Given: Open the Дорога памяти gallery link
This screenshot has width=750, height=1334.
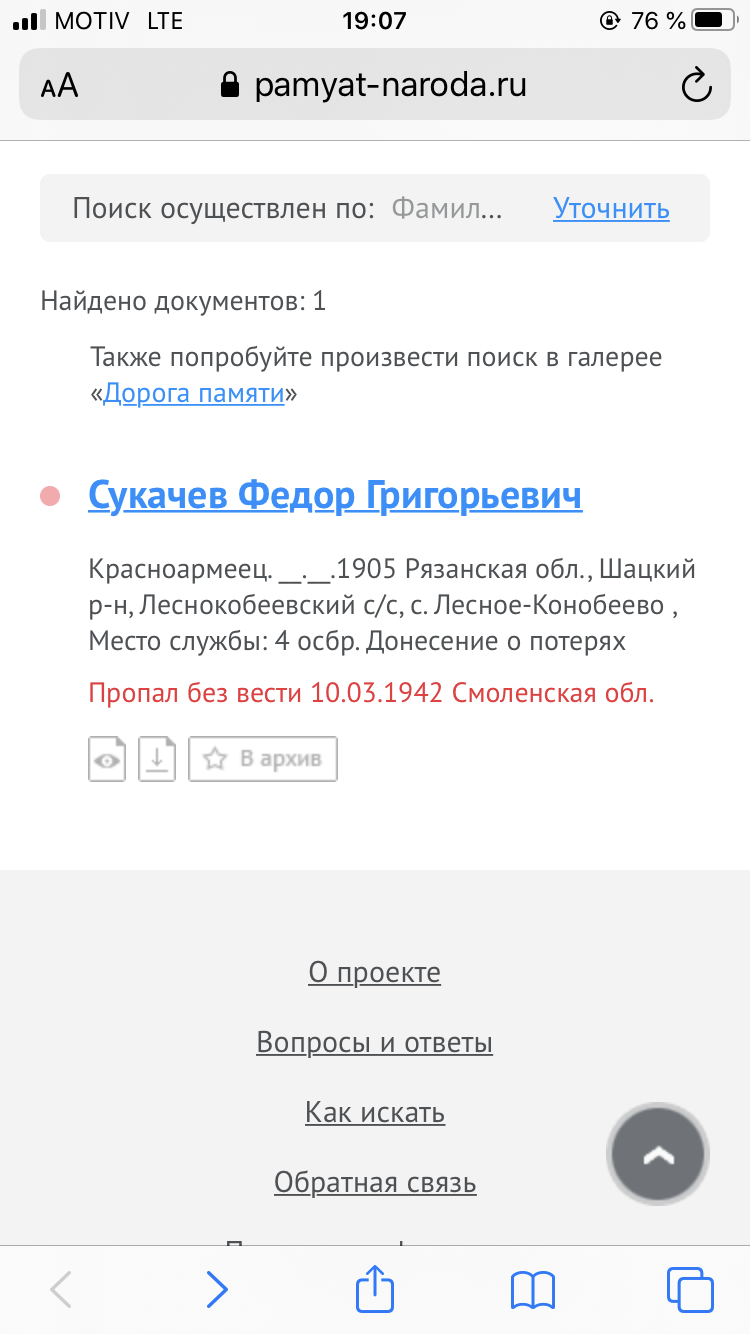Looking at the screenshot, I should tap(194, 393).
